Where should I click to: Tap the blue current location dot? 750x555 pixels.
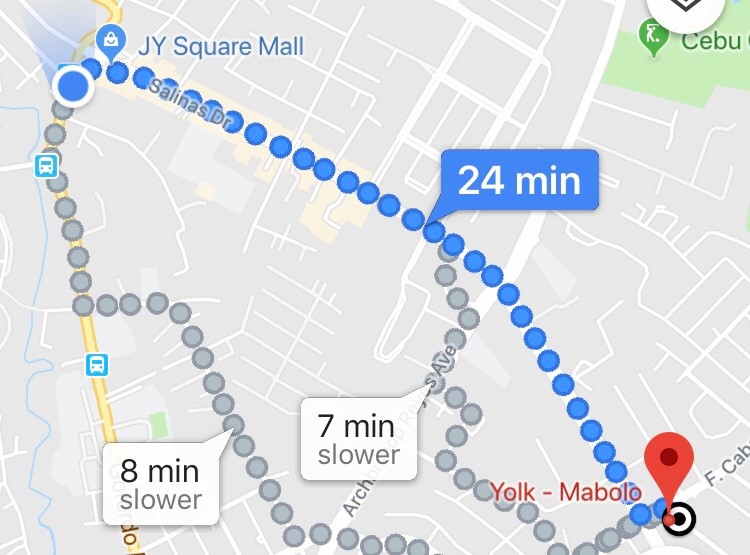73,86
